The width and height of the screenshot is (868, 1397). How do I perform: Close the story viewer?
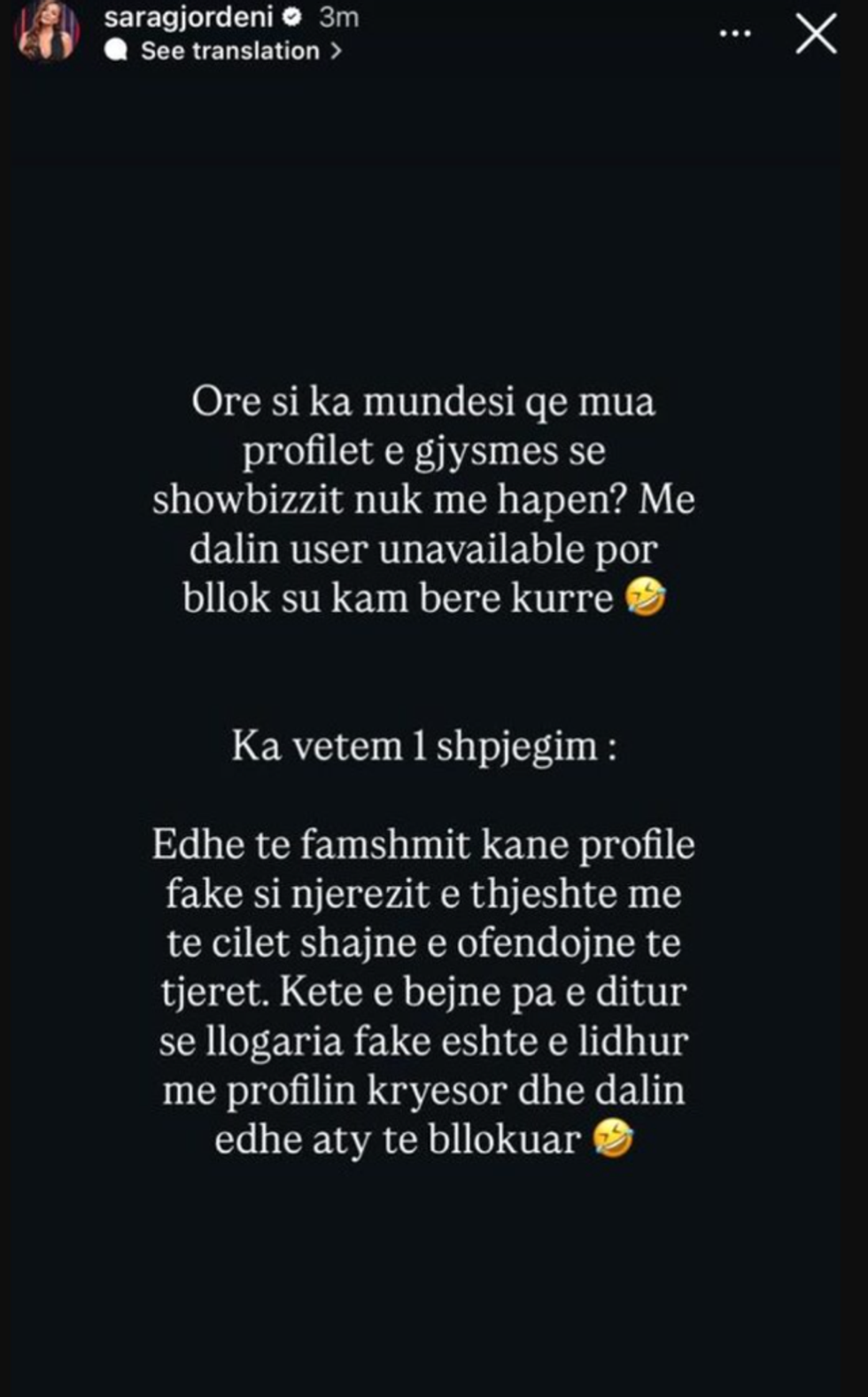click(x=816, y=35)
